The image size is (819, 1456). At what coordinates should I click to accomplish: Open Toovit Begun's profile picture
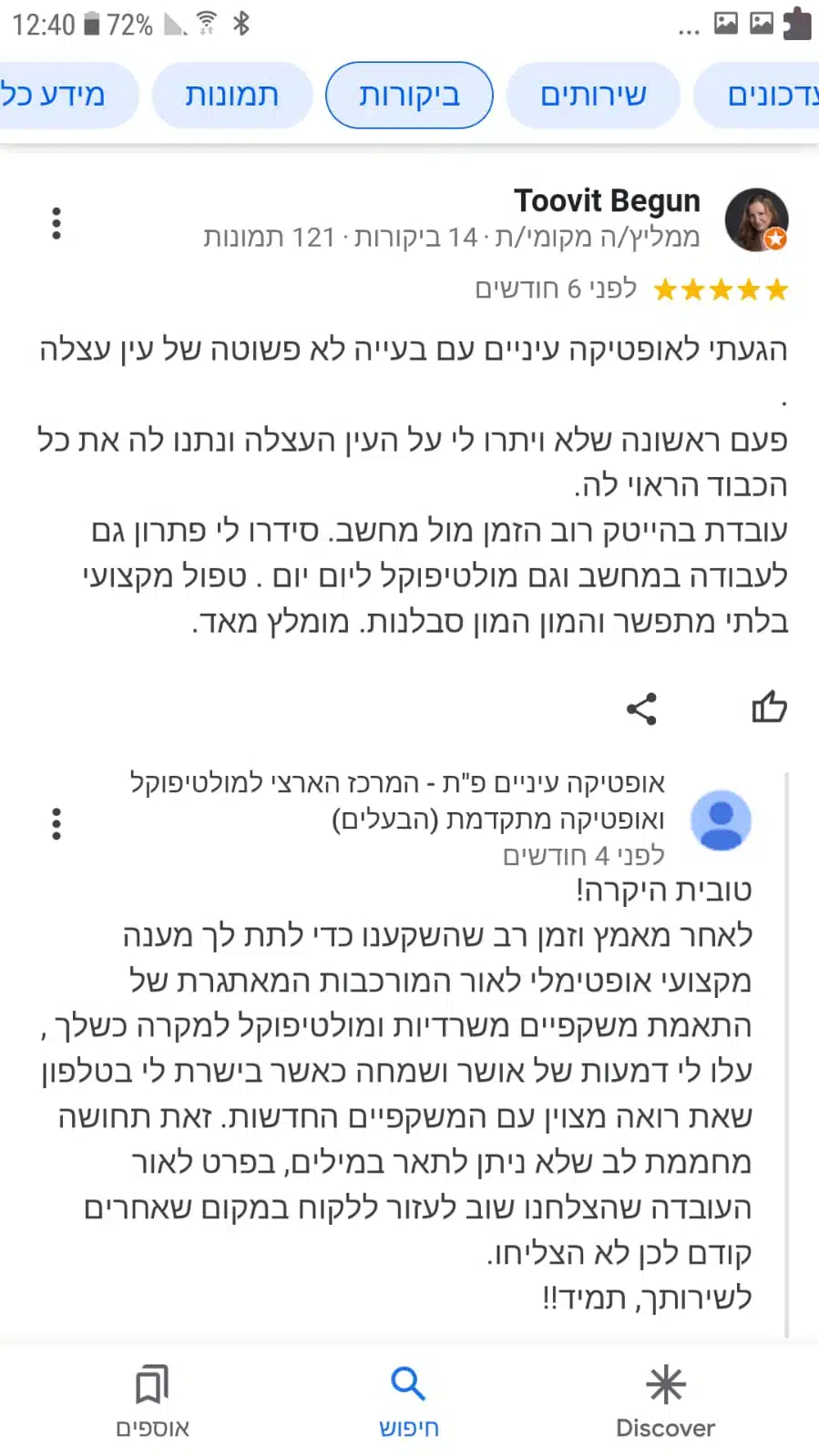pos(756,220)
